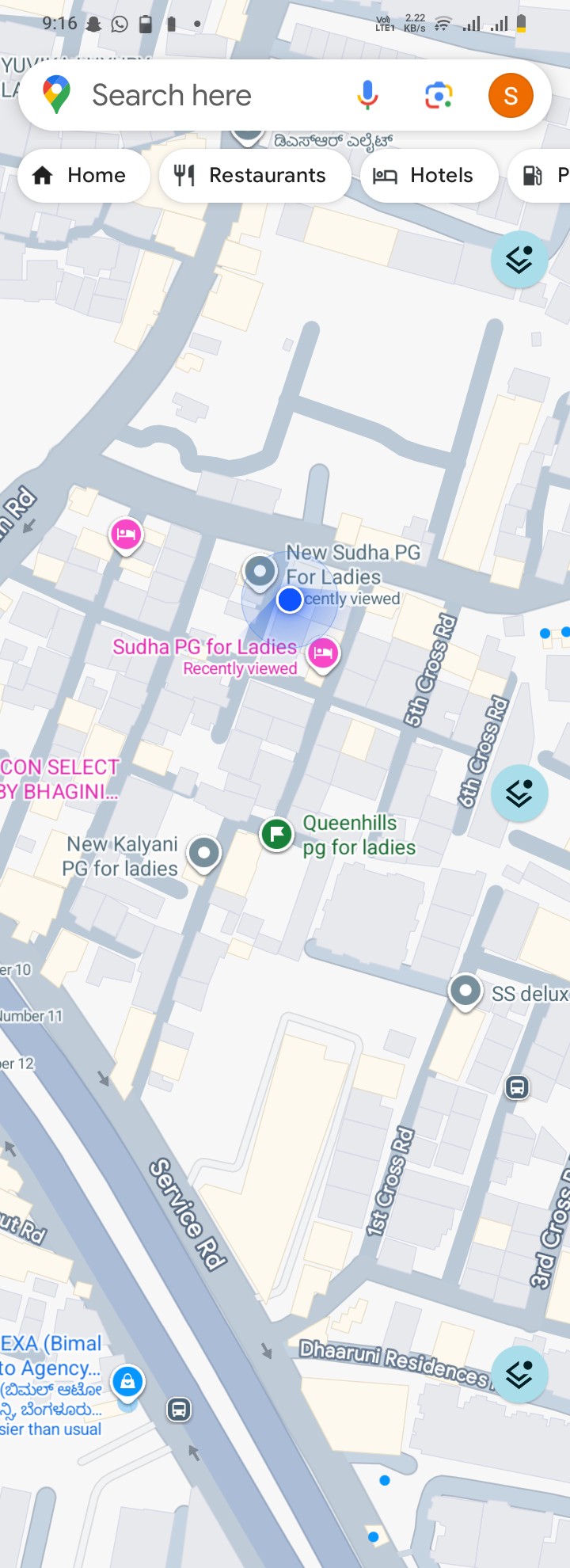Open the SS delux place marker

point(465,991)
